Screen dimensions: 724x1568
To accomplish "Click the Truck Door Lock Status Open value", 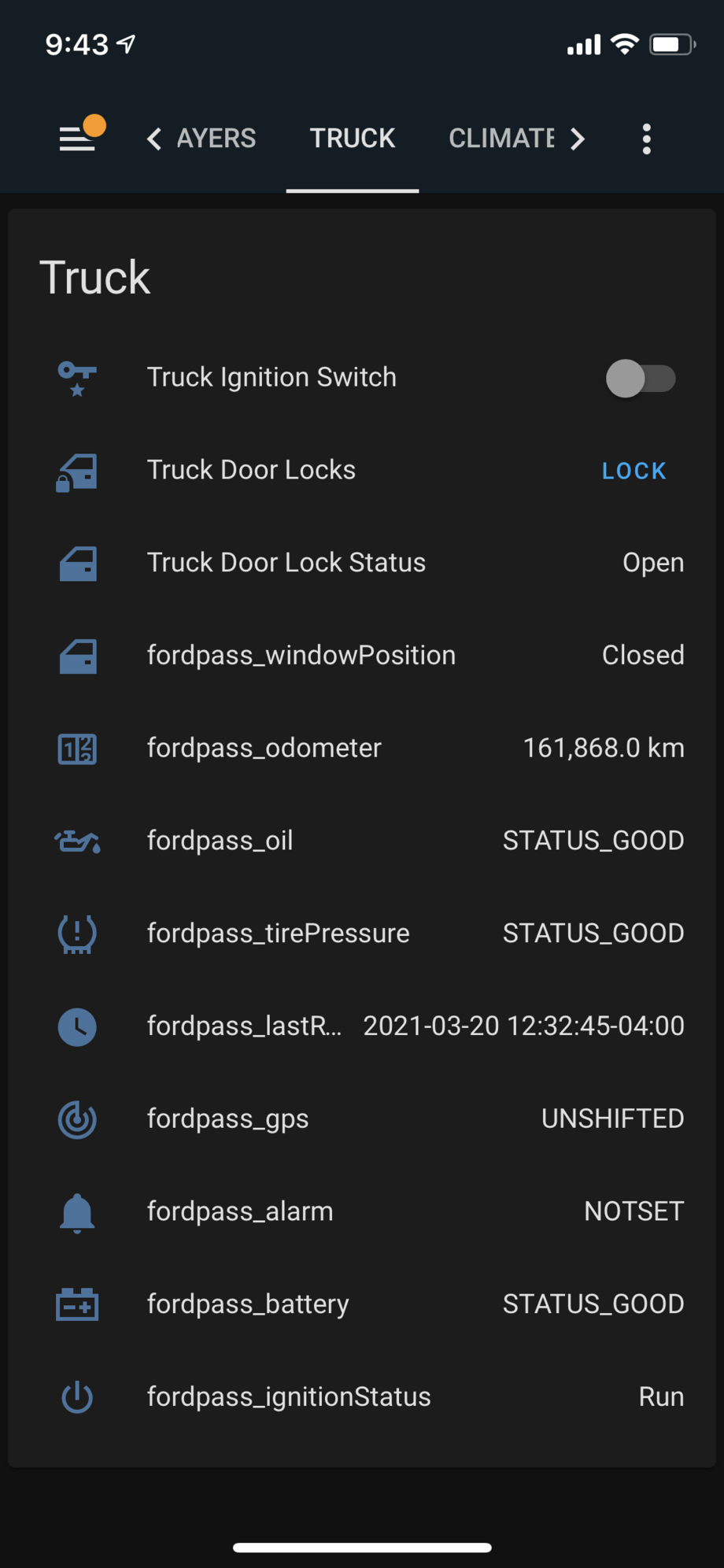I will point(652,563).
